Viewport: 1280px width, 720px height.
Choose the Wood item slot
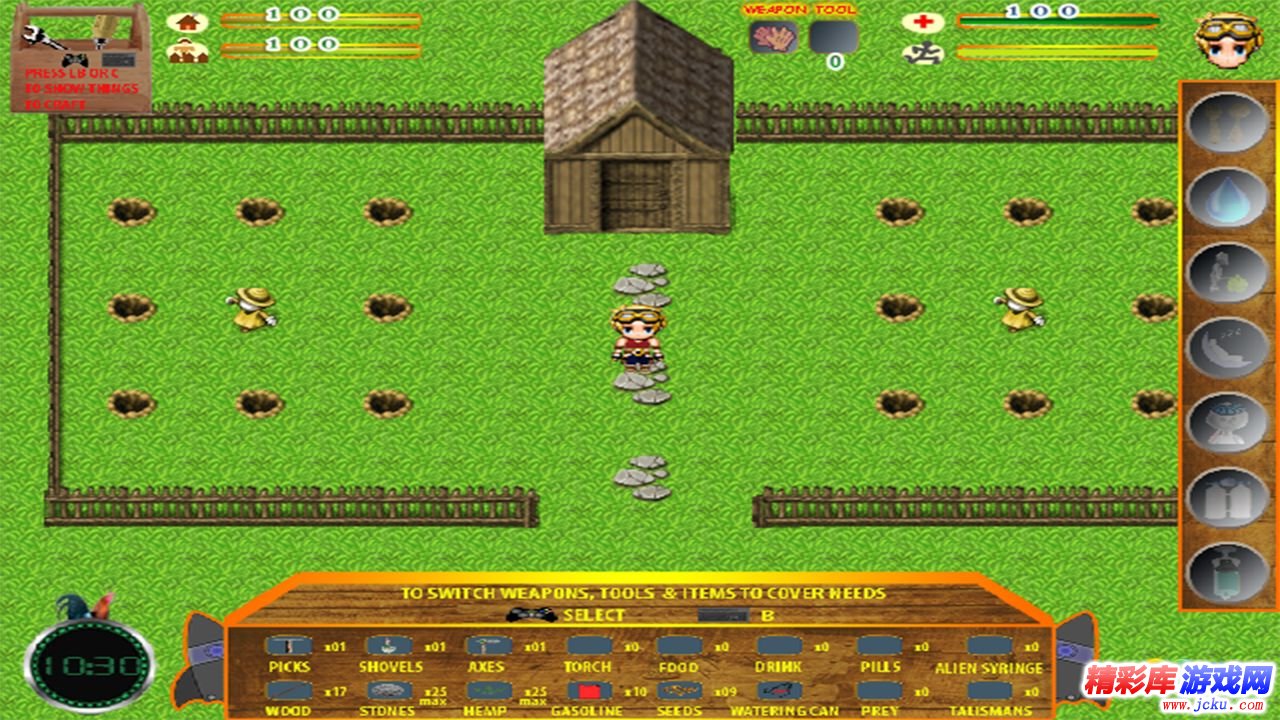[x=288, y=691]
